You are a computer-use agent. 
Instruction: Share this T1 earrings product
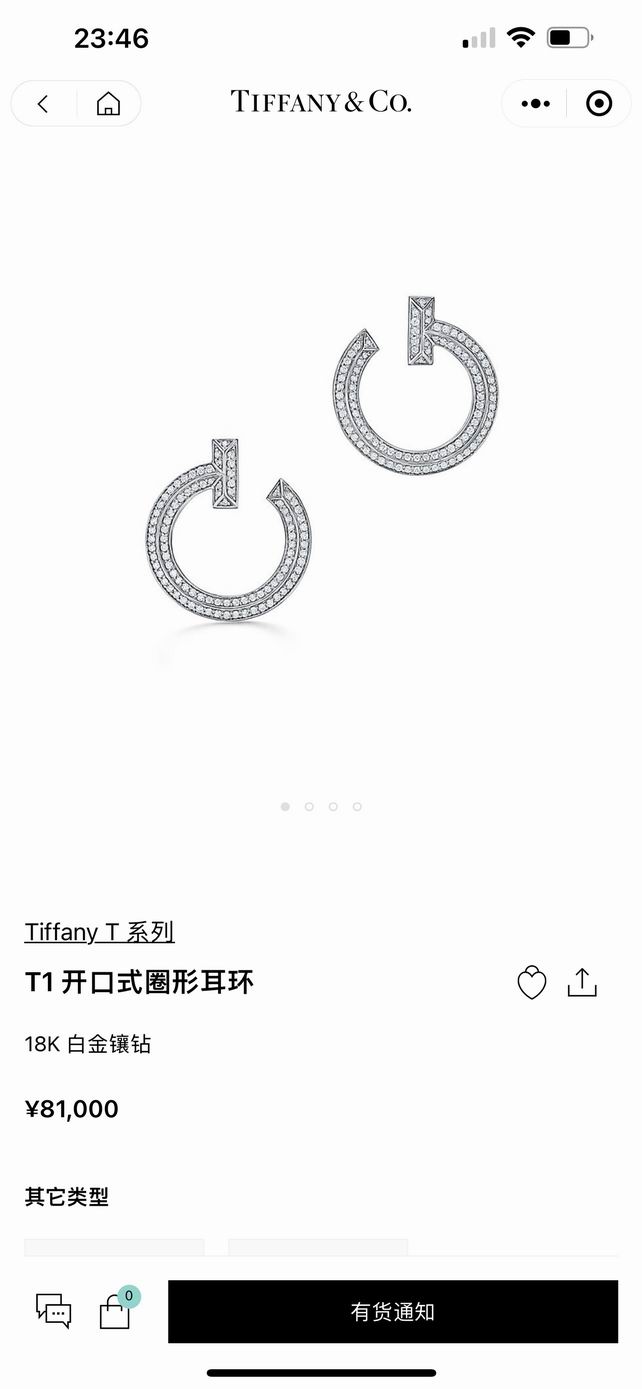point(582,983)
